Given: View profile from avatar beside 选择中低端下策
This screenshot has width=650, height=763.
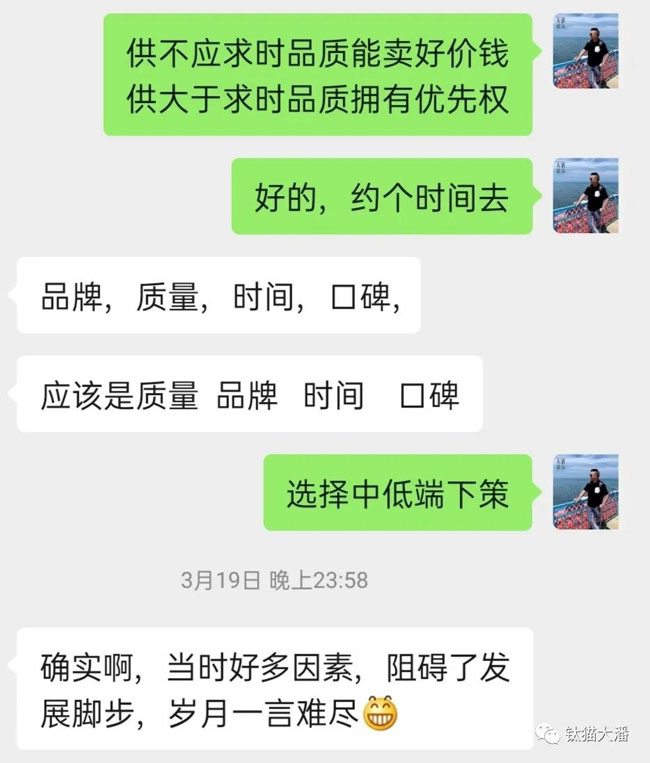Looking at the screenshot, I should tap(585, 491).
